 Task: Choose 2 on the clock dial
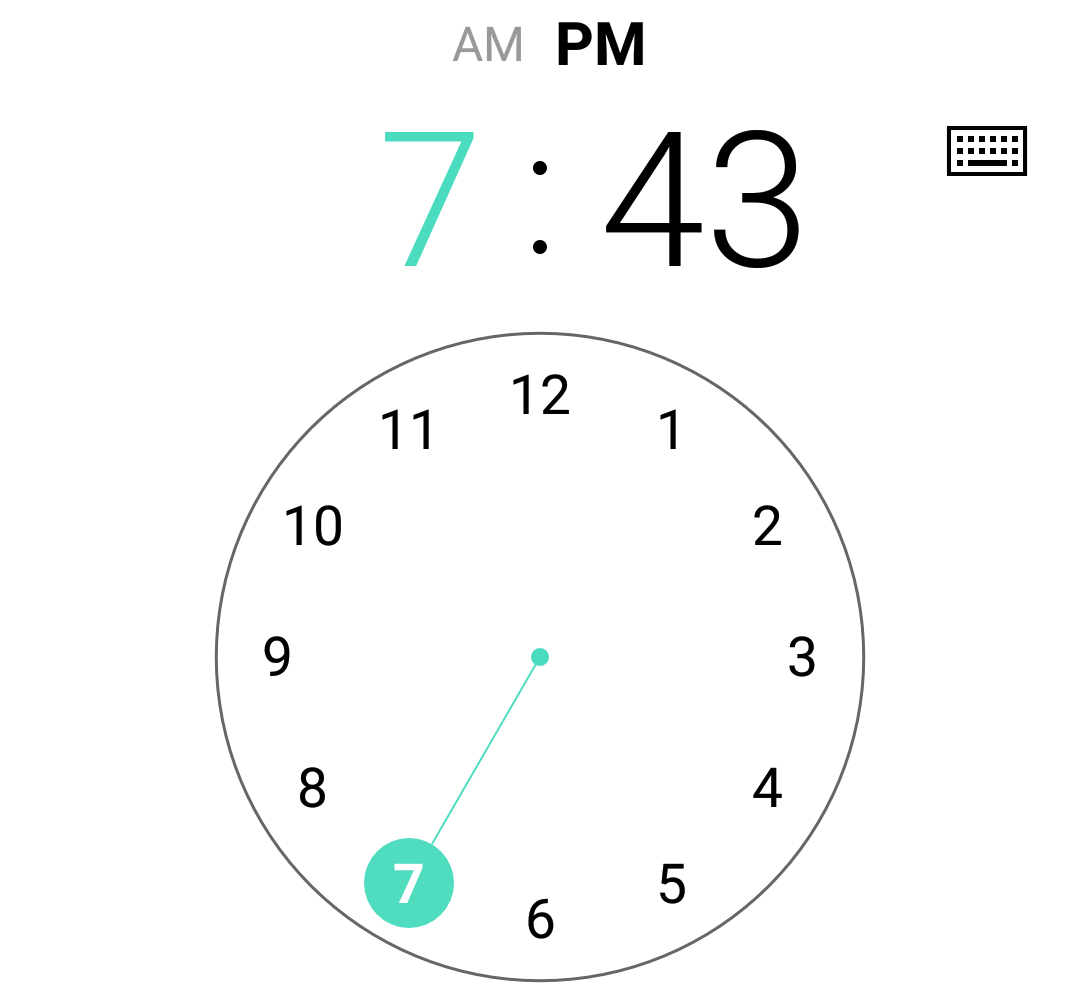click(767, 527)
